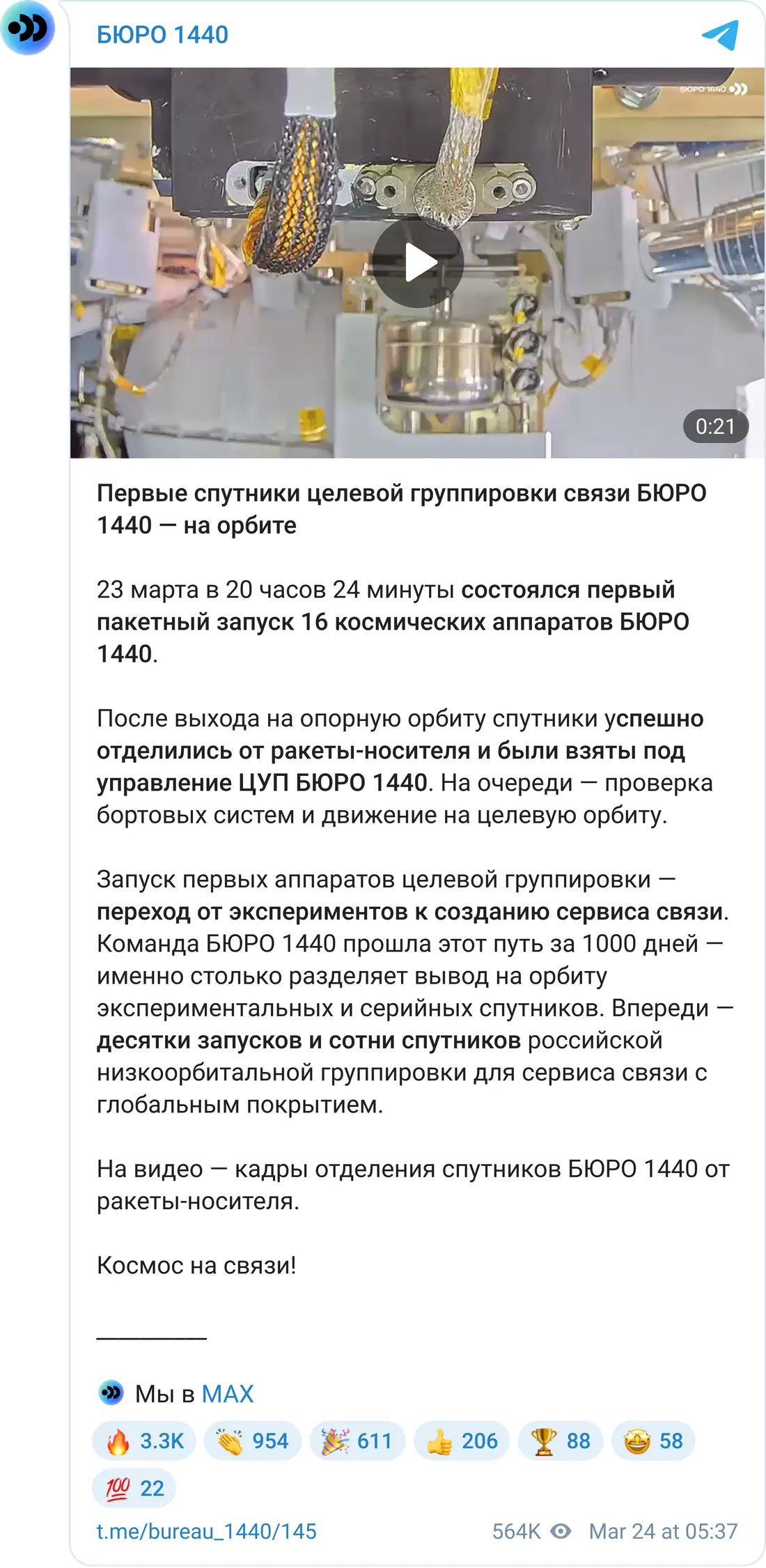Open the Mar 24 at 05:37 timestamp
This screenshot has width=766, height=1568.
[663, 1531]
